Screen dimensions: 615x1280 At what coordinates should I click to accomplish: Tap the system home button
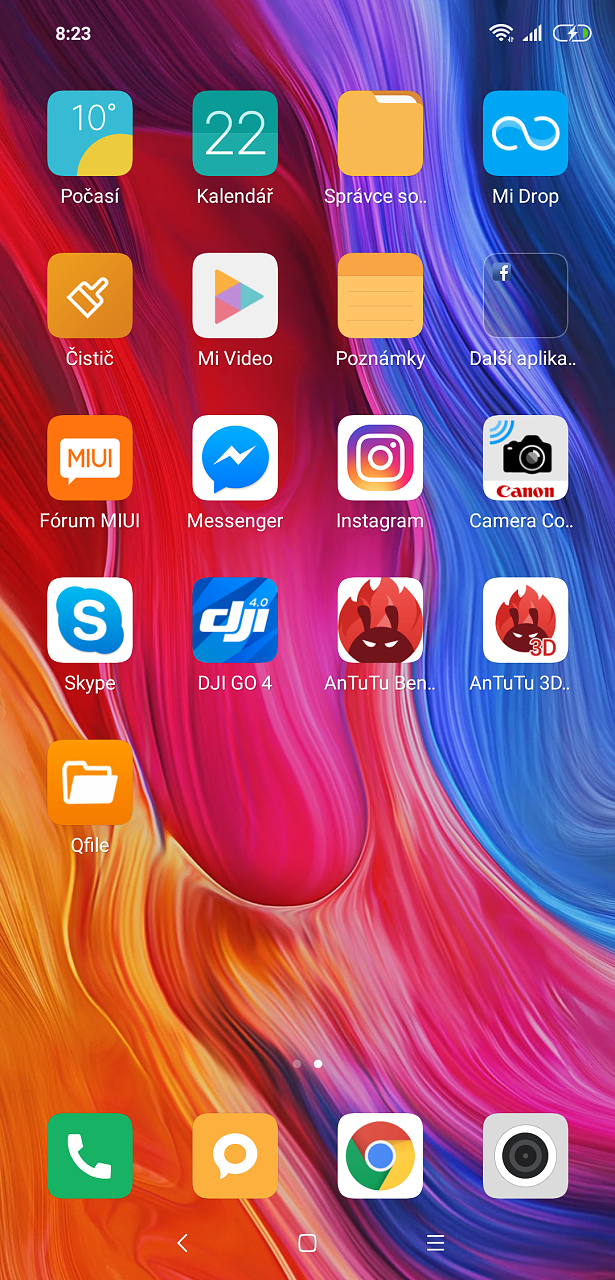[x=307, y=1243]
